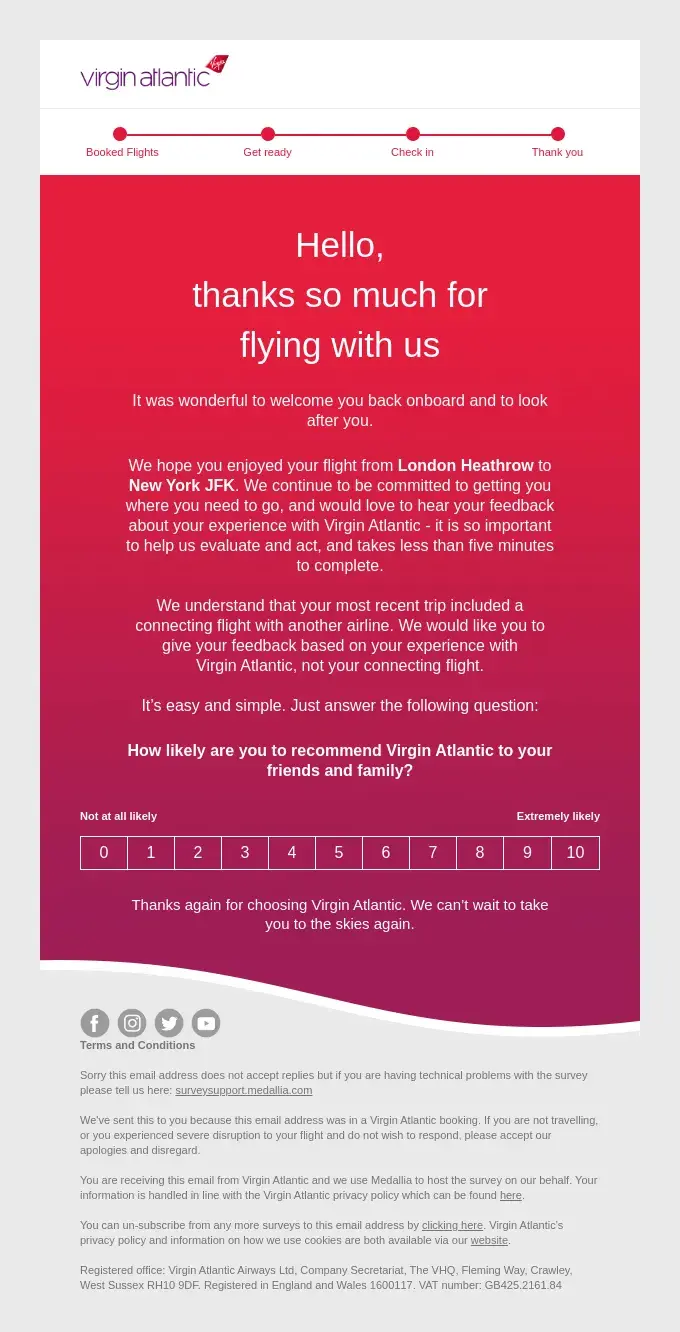Image resolution: width=680 pixels, height=1332 pixels.
Task: Give the top score of 10
Action: [x=575, y=853]
